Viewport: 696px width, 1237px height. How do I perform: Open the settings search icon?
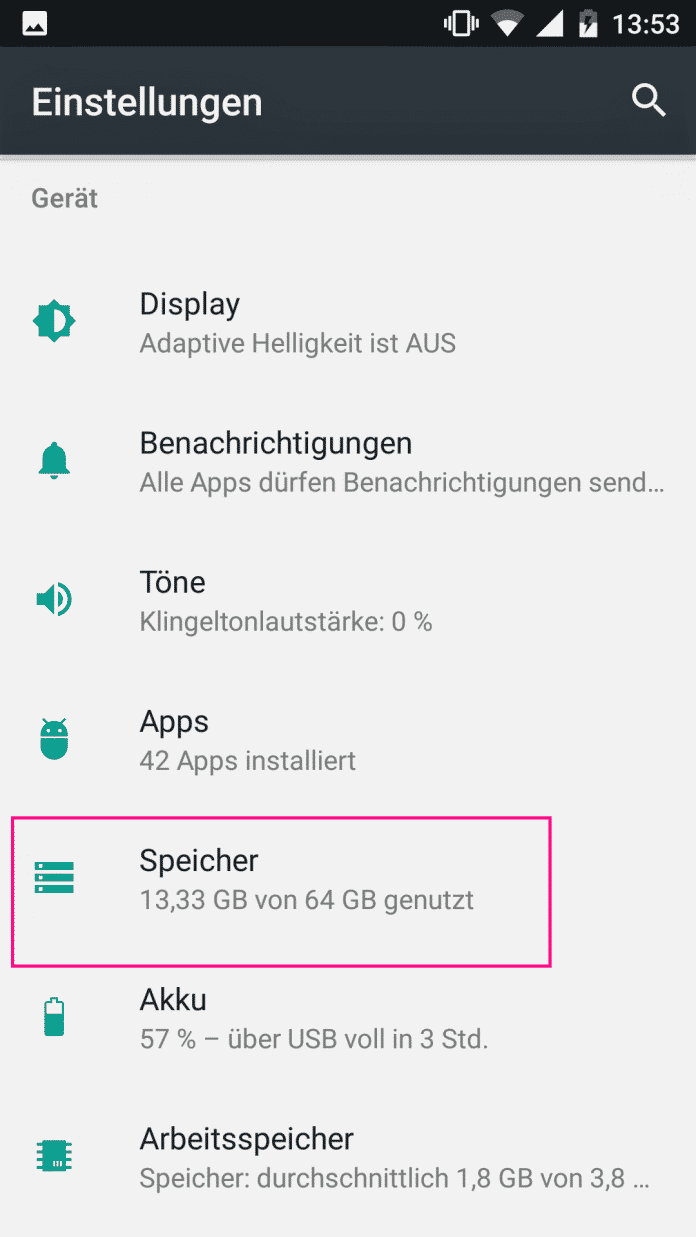649,100
